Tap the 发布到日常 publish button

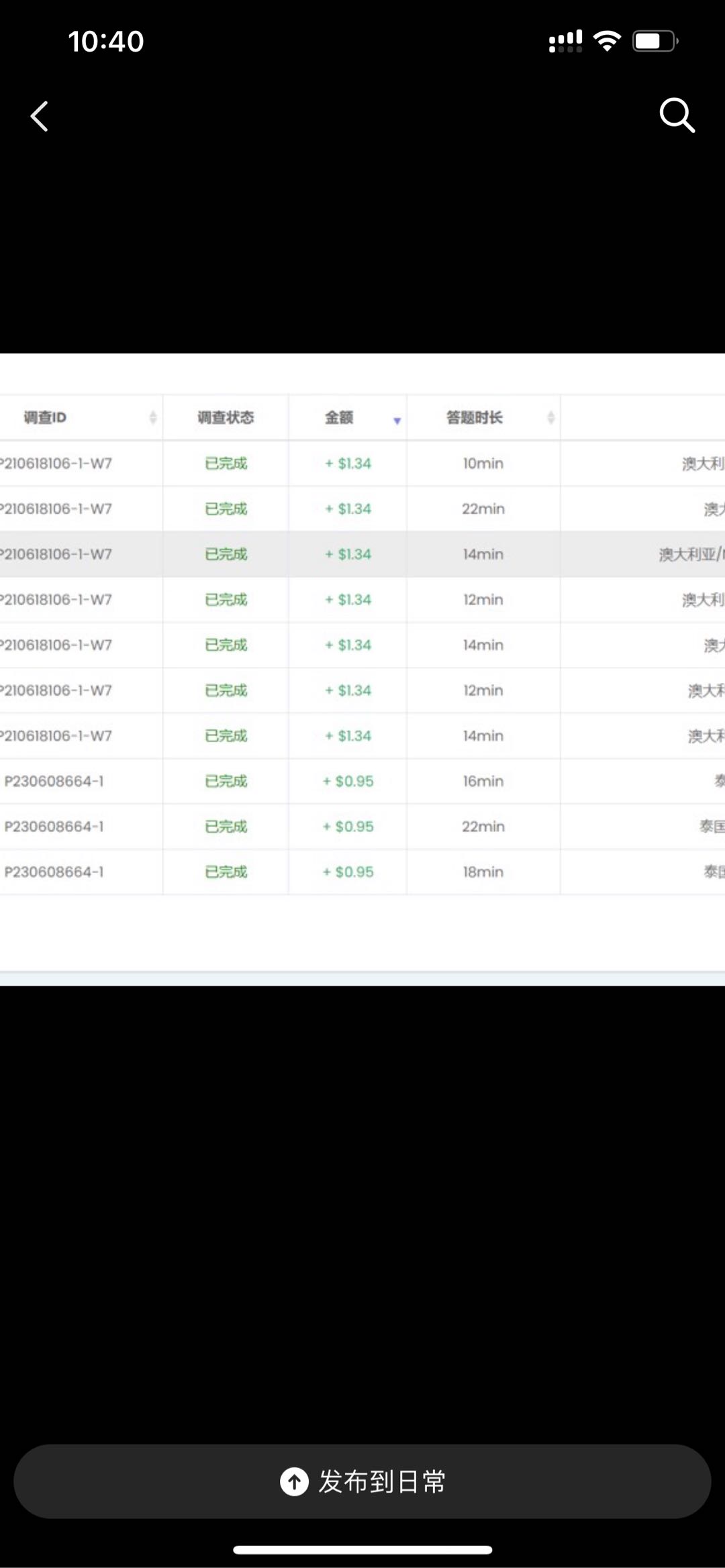[362, 1481]
